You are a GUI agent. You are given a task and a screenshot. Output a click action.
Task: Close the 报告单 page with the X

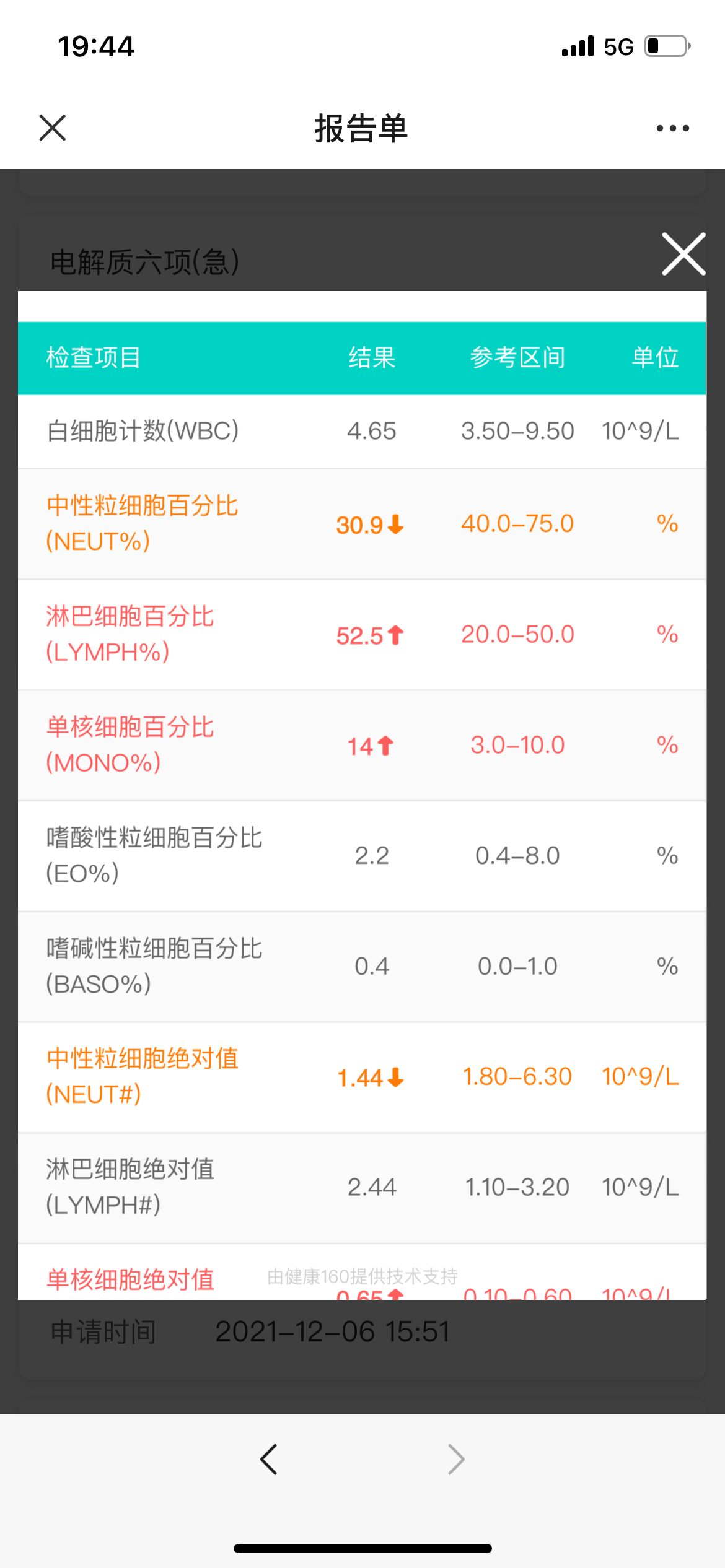tap(53, 128)
